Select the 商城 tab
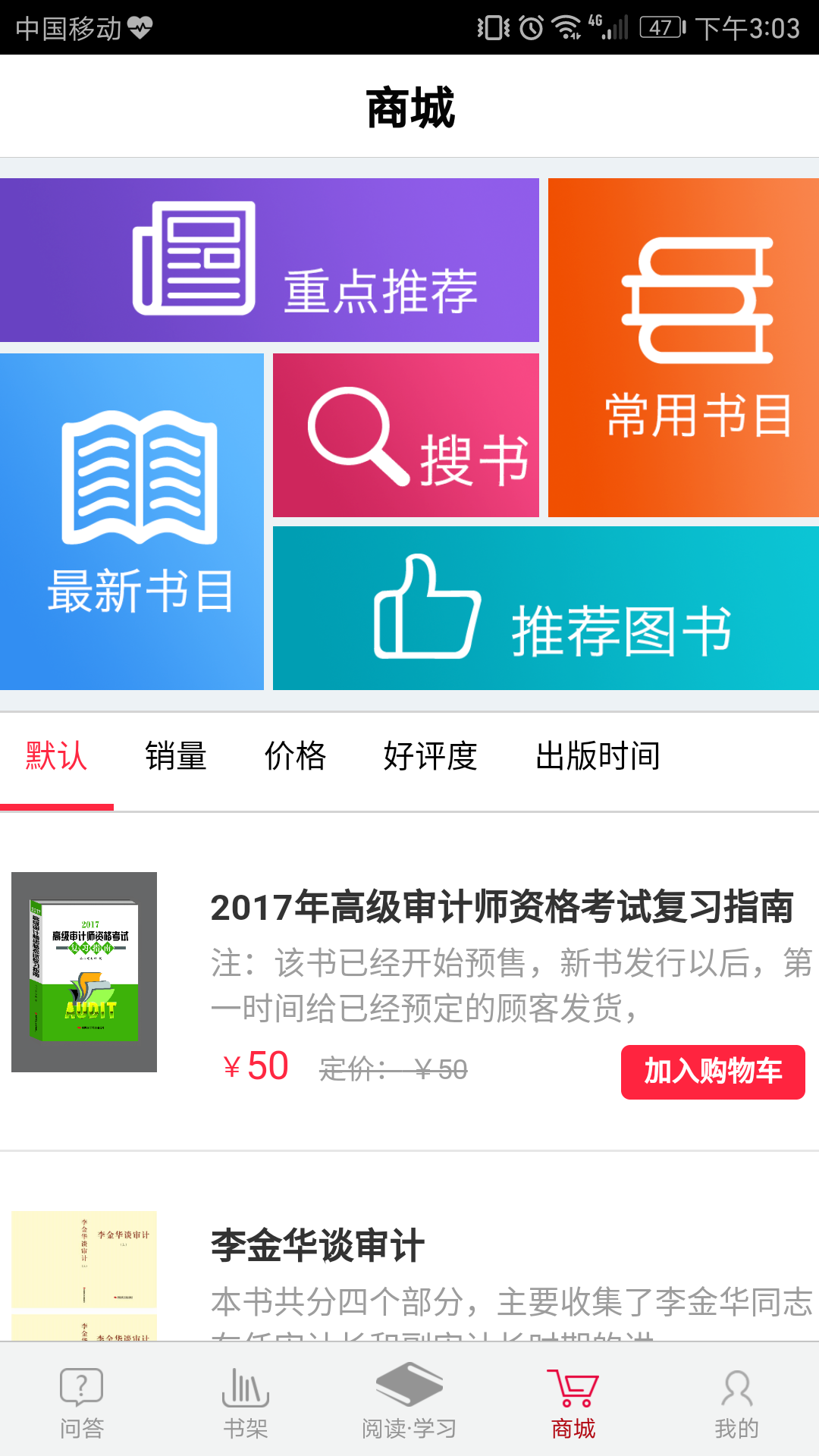 click(x=573, y=1403)
